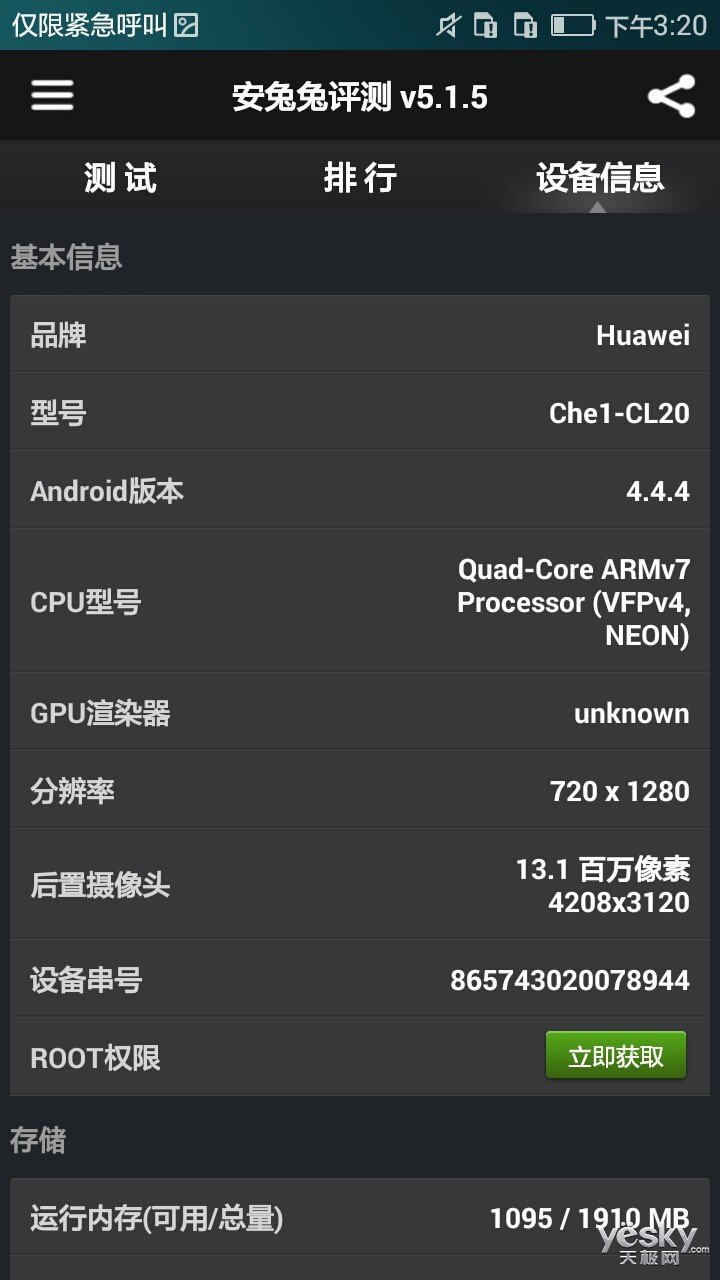720x1280 pixels.
Task: Switch to the 测试 tab
Action: (120, 178)
